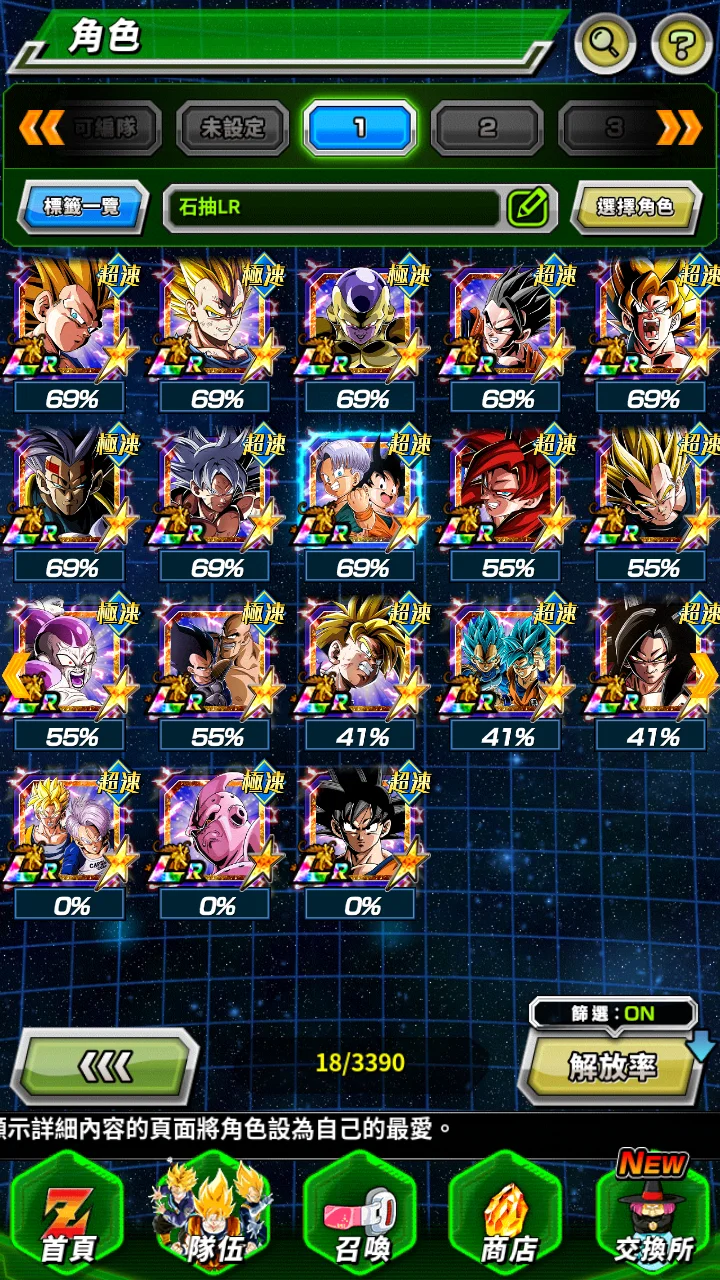
Task: Select tag tab 2
Action: click(487, 127)
